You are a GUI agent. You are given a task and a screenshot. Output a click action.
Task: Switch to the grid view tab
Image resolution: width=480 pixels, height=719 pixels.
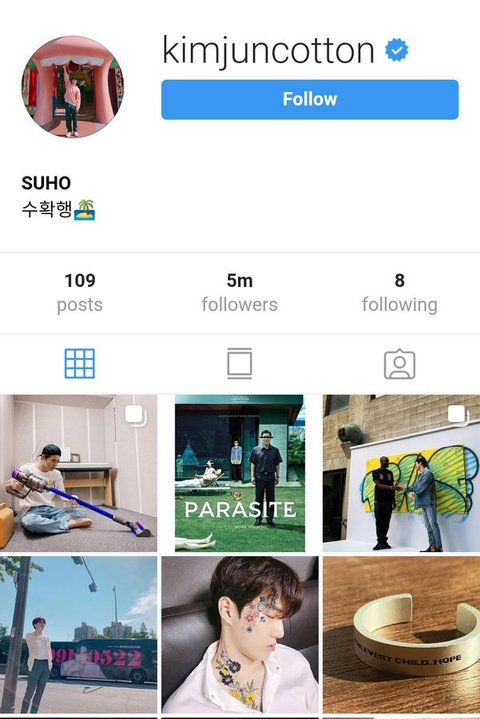pos(80,364)
